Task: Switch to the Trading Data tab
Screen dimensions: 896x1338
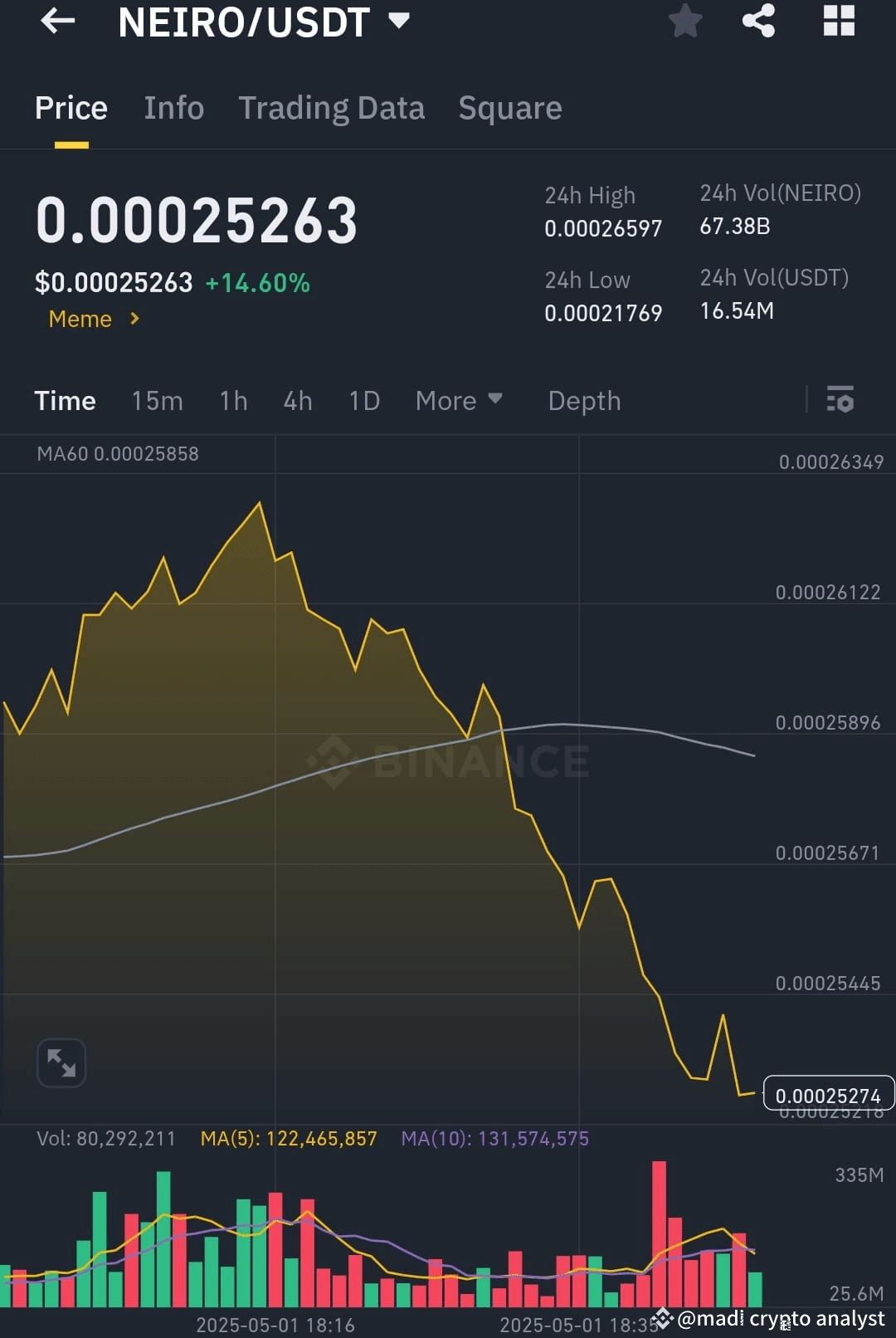Action: [332, 107]
